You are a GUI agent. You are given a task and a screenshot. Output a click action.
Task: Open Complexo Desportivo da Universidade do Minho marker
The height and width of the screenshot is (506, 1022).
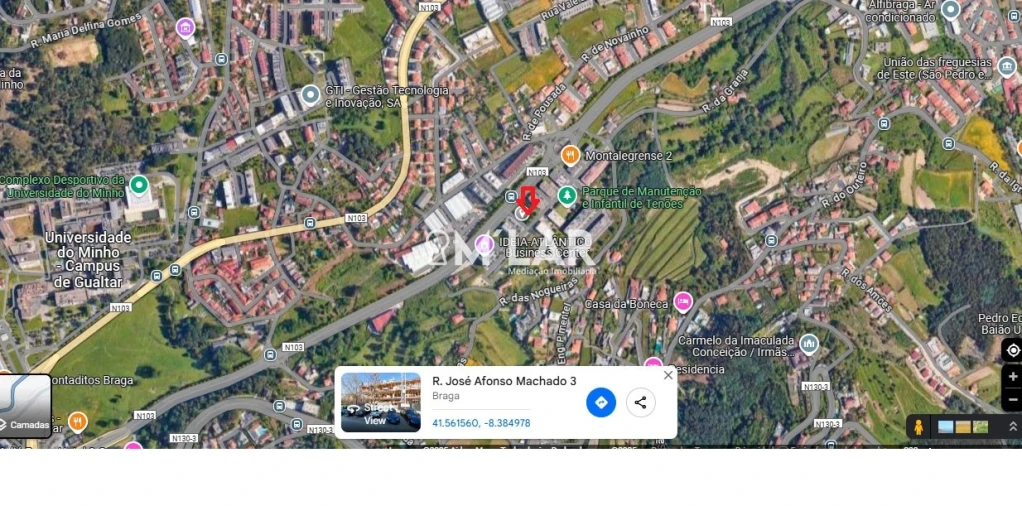click(x=139, y=185)
